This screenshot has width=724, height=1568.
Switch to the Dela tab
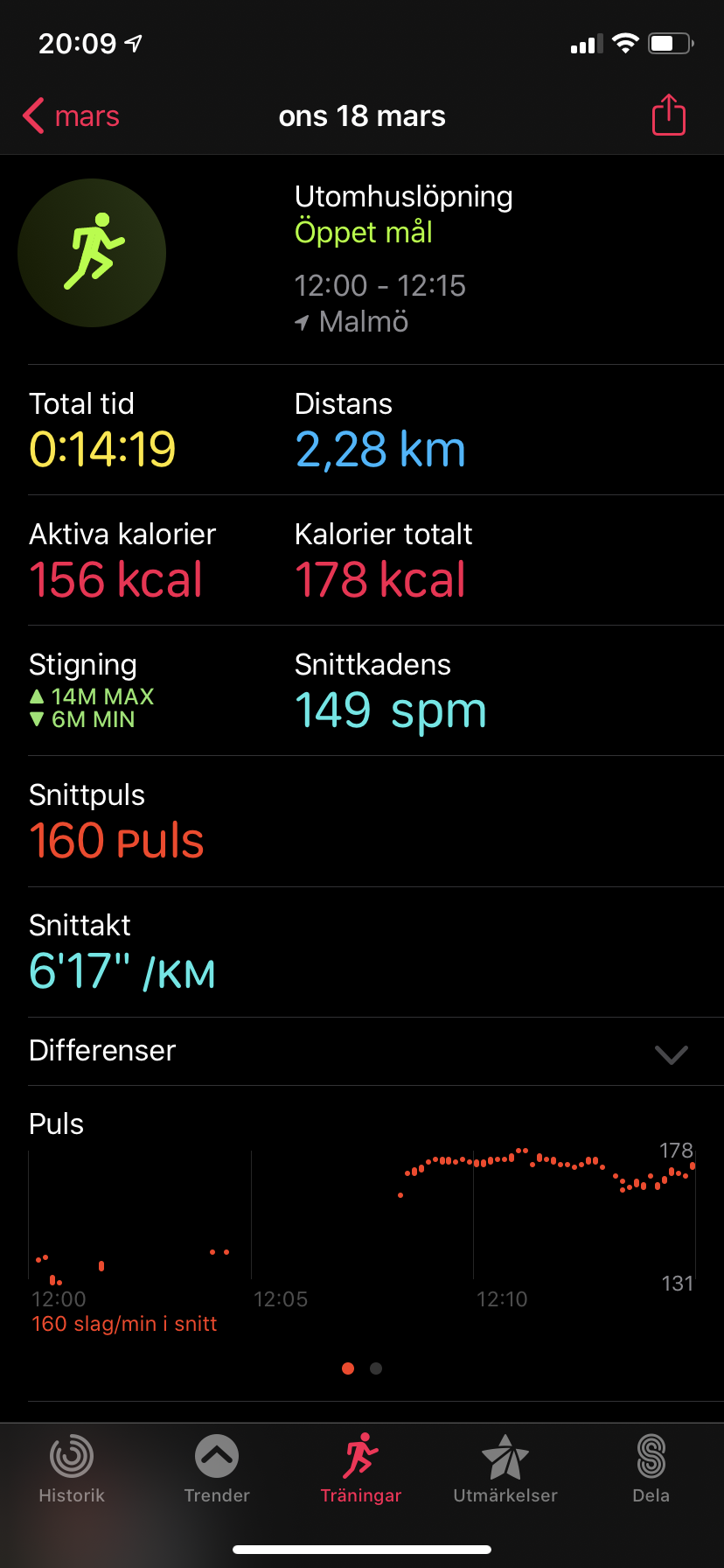pyautogui.click(x=651, y=1468)
